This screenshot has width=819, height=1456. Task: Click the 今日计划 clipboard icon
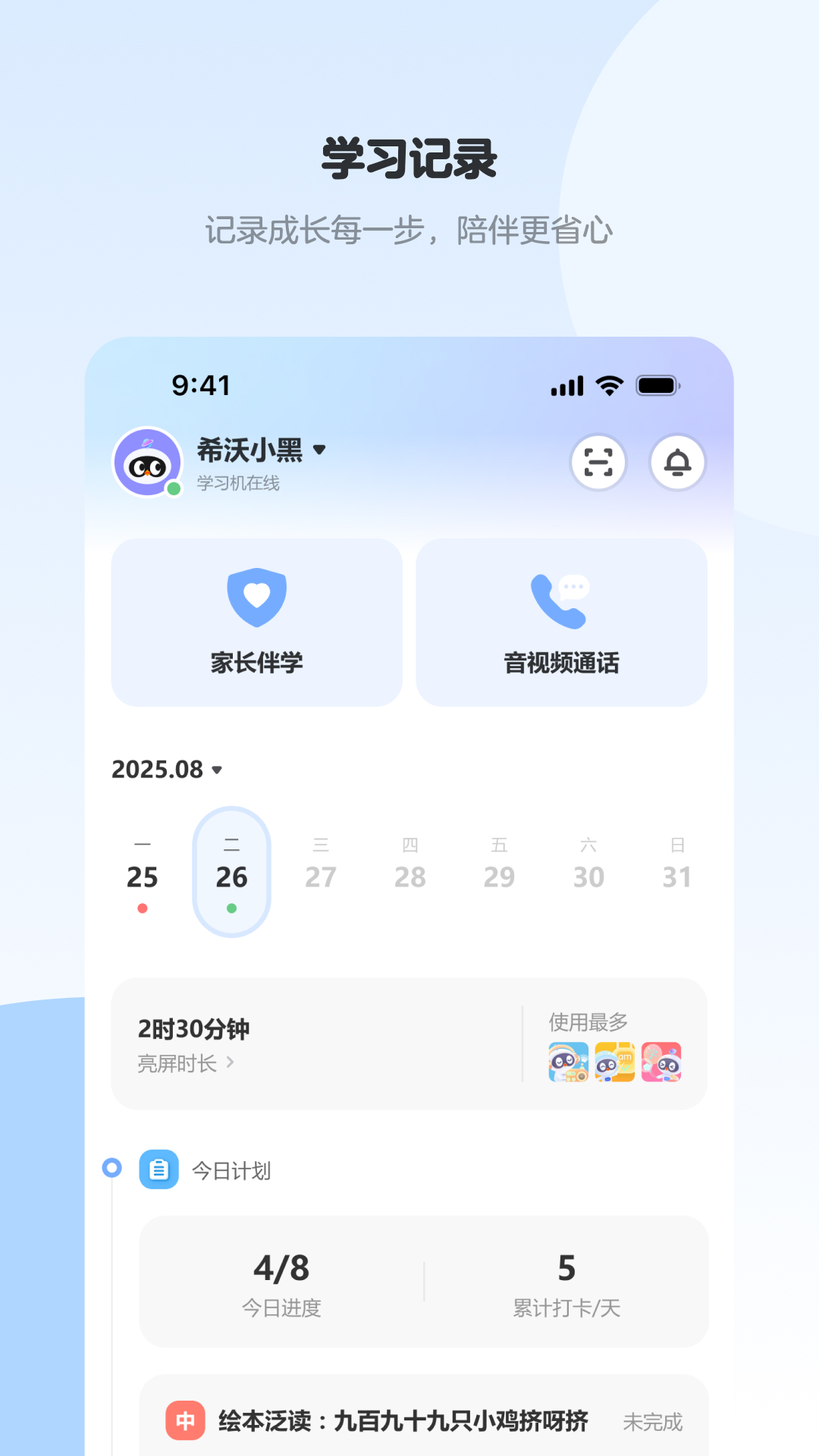click(159, 1170)
